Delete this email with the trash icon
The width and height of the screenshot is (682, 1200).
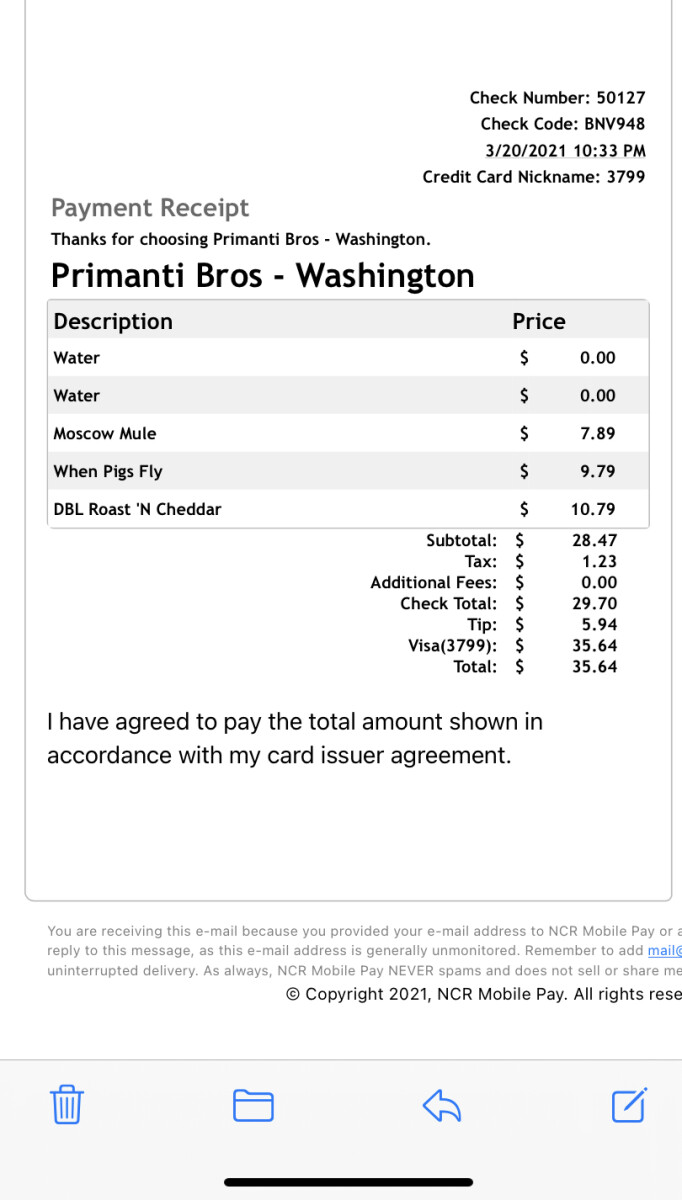click(x=67, y=1104)
